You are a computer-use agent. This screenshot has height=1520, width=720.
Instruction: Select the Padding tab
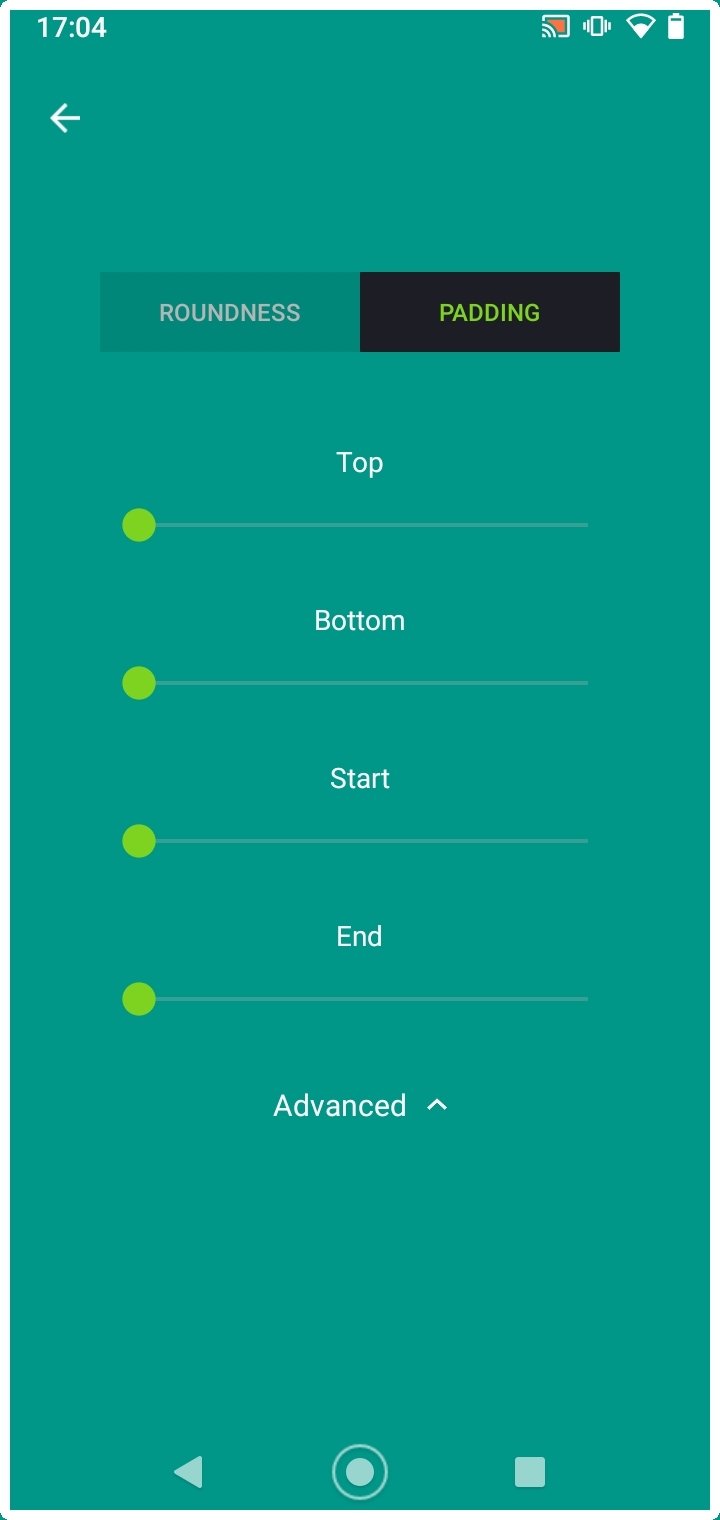point(490,312)
